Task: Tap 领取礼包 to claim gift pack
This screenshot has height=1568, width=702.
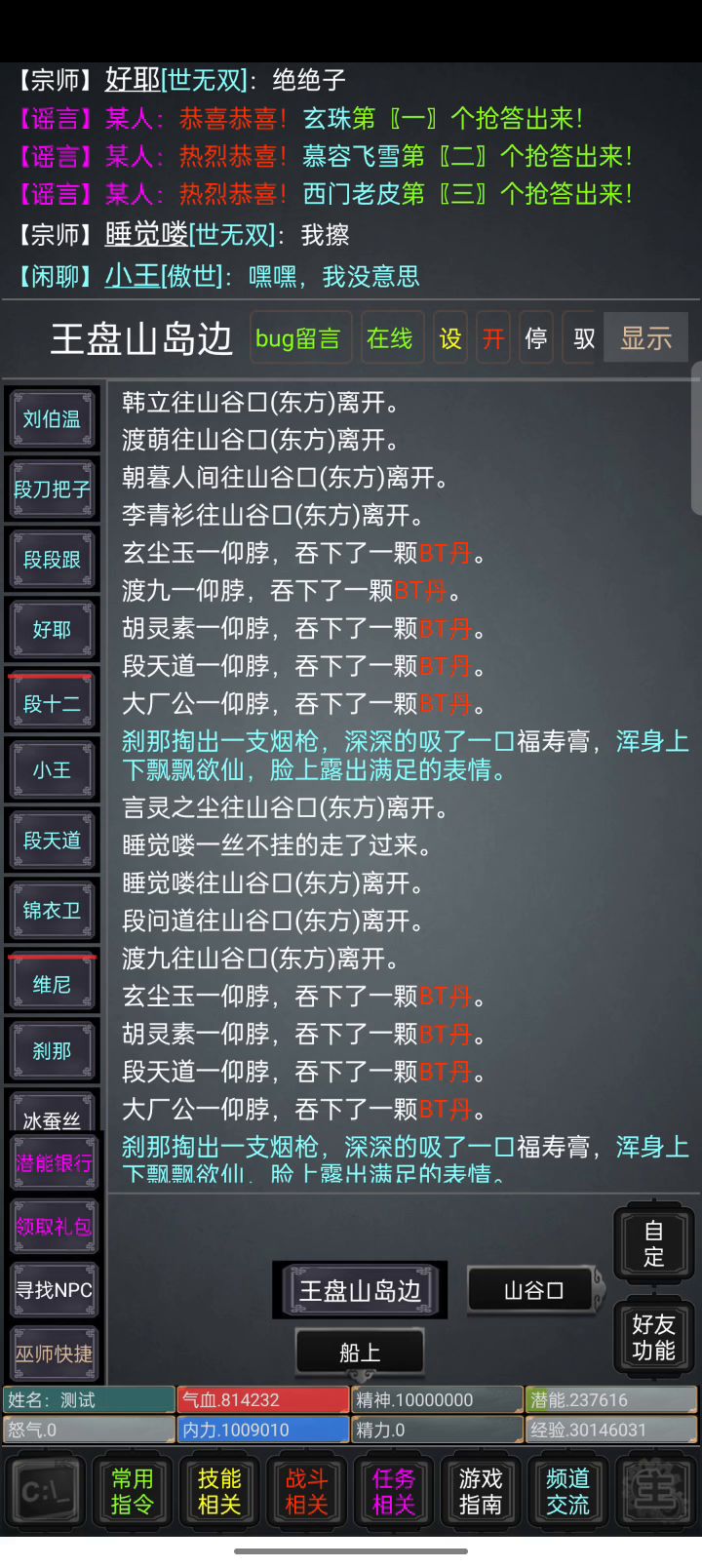Action: tap(55, 1227)
